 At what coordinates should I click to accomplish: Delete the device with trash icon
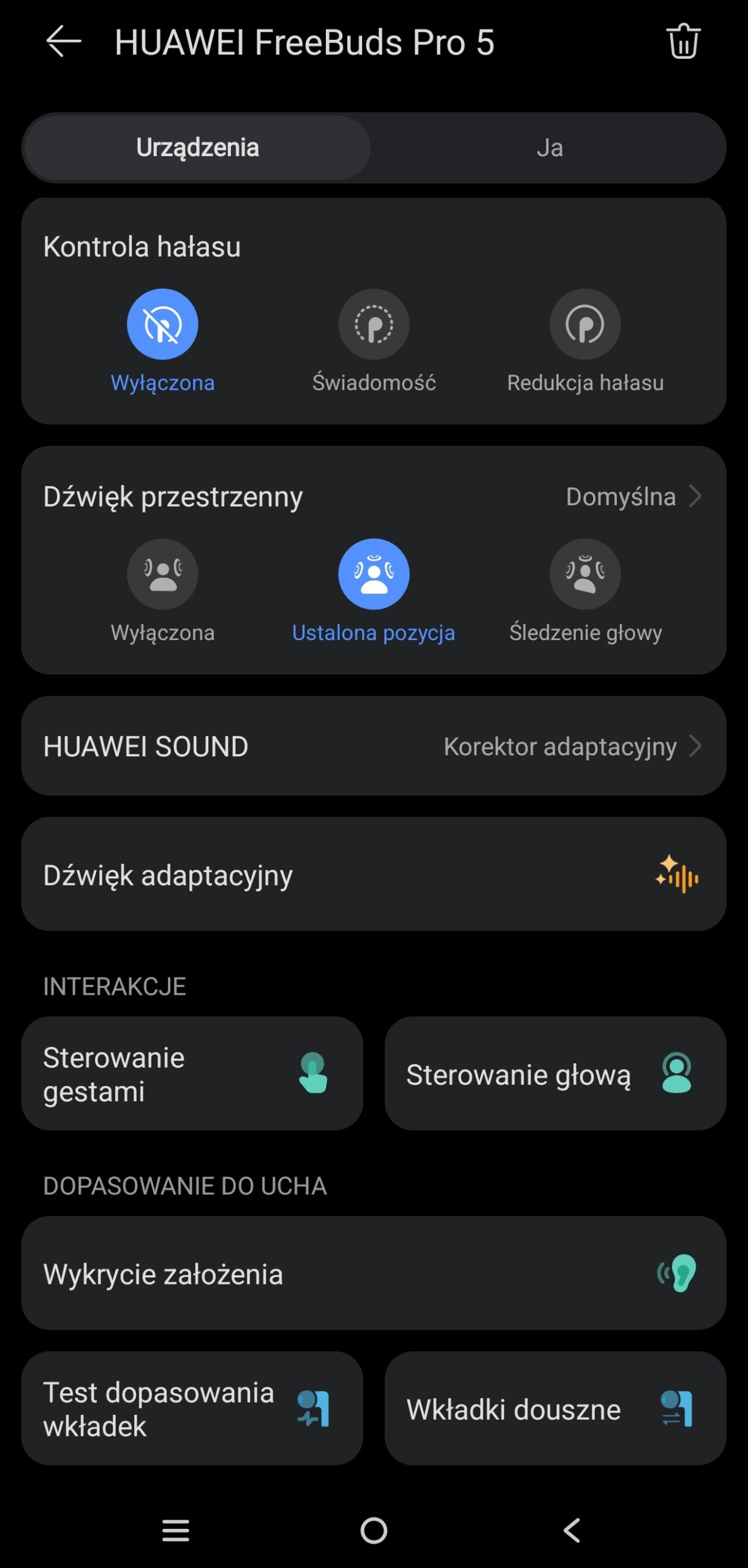(x=683, y=42)
